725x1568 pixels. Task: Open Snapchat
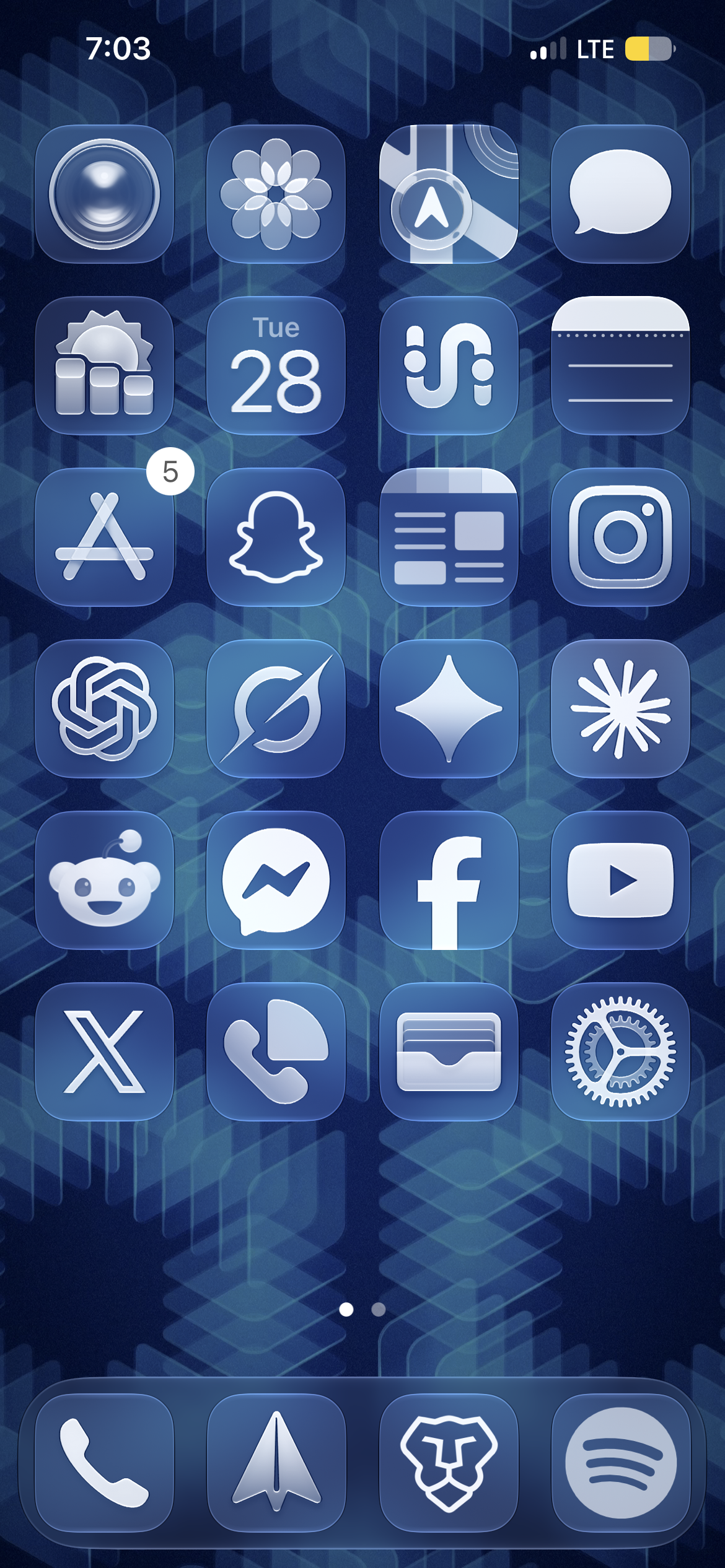point(276,537)
